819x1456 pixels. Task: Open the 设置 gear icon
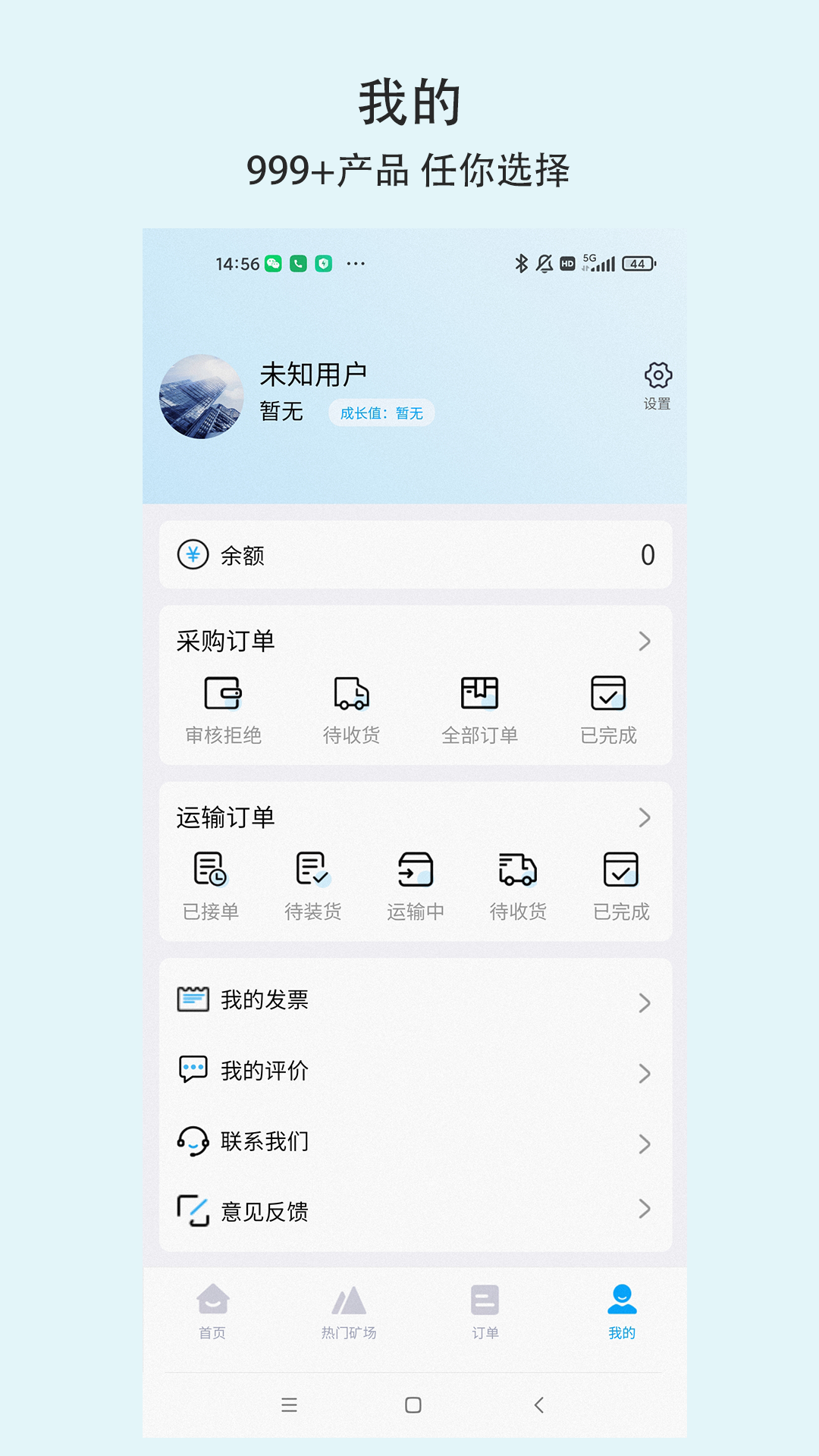pyautogui.click(x=658, y=373)
